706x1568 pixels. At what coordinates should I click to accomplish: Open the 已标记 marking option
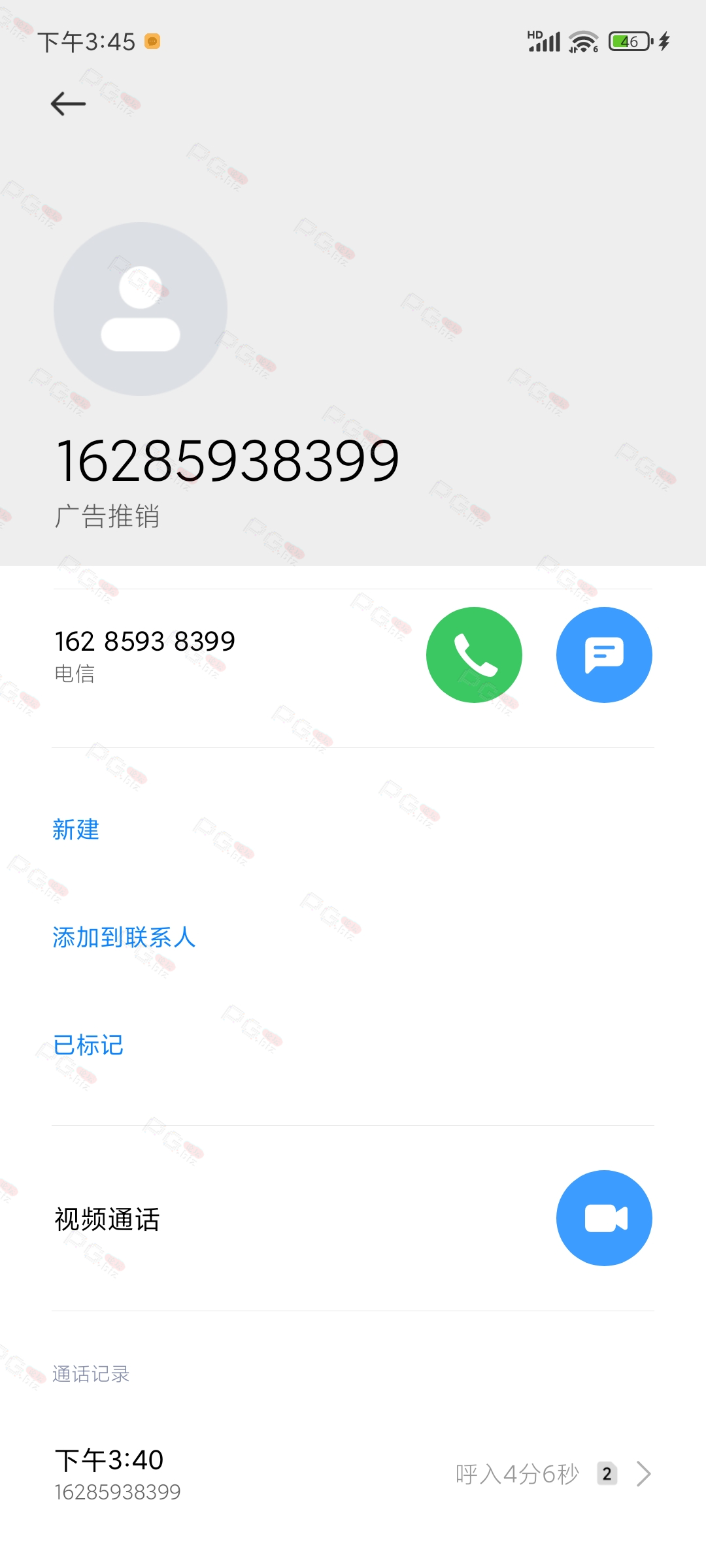tap(88, 1045)
